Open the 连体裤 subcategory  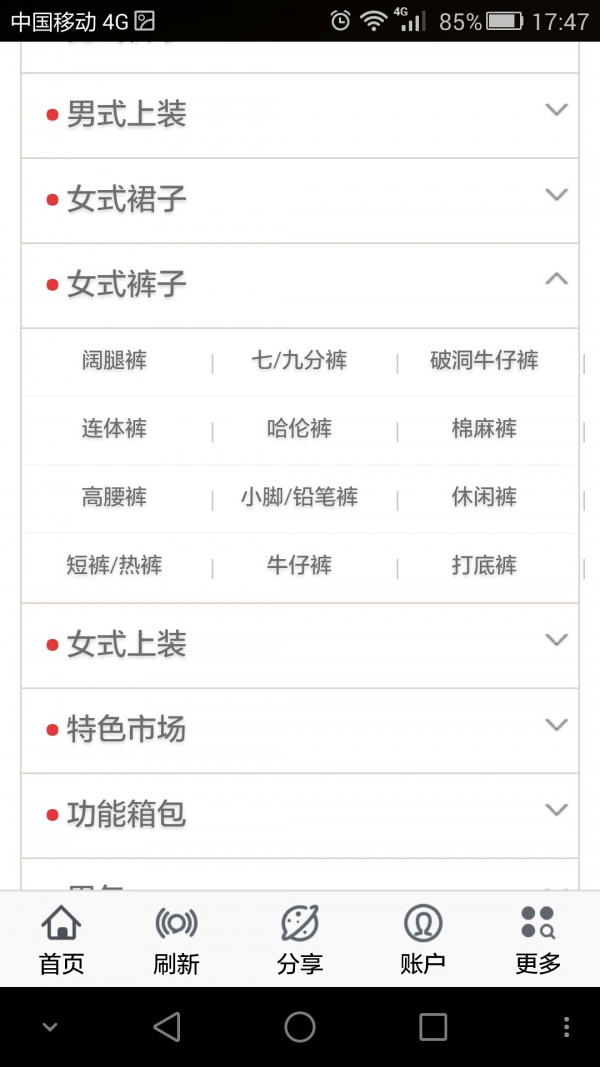pos(114,429)
